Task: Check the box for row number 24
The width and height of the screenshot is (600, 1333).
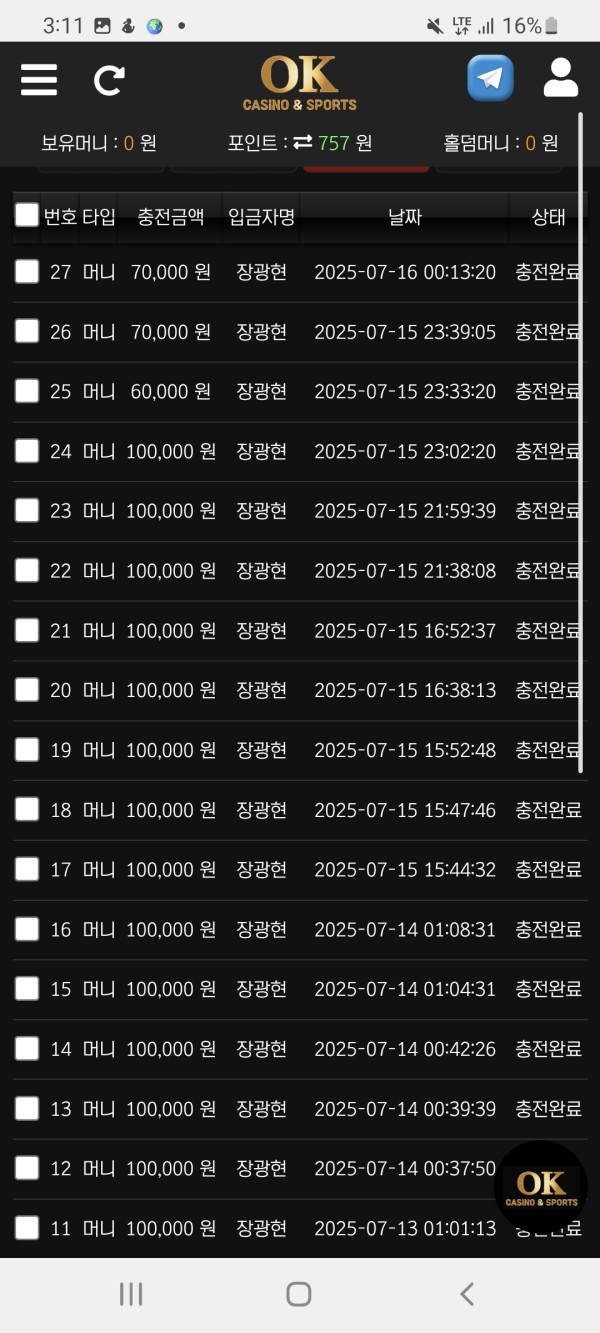Action: point(27,451)
